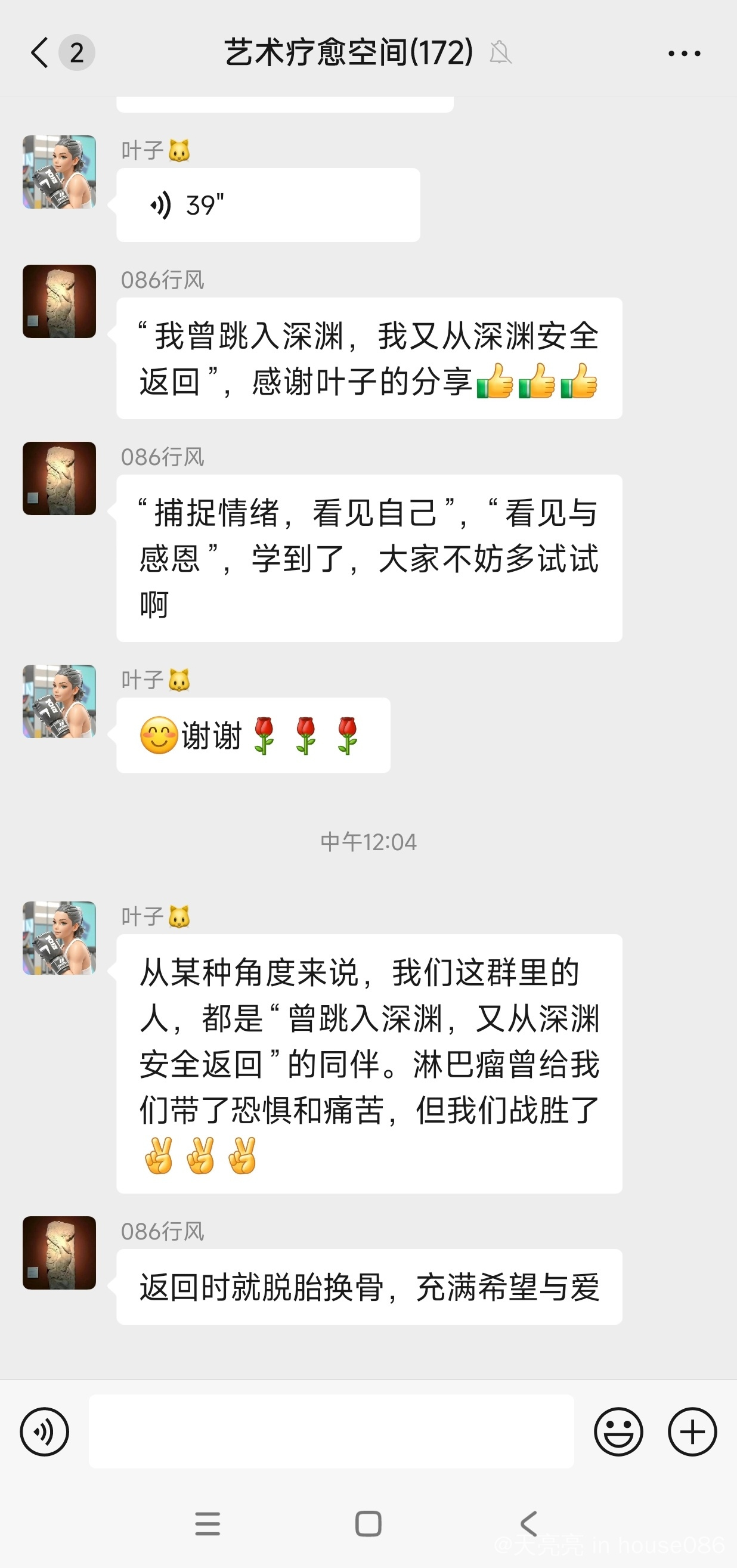The width and height of the screenshot is (737, 1568).
Task: Open 叶子's avatar beside the voice message
Action: [x=59, y=172]
